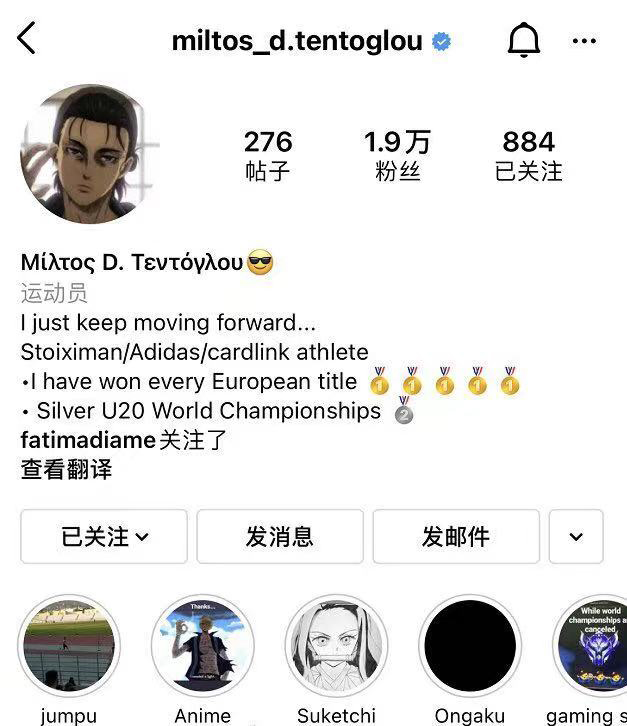Tap 查看翻译 to translate the bio

click(x=66, y=469)
